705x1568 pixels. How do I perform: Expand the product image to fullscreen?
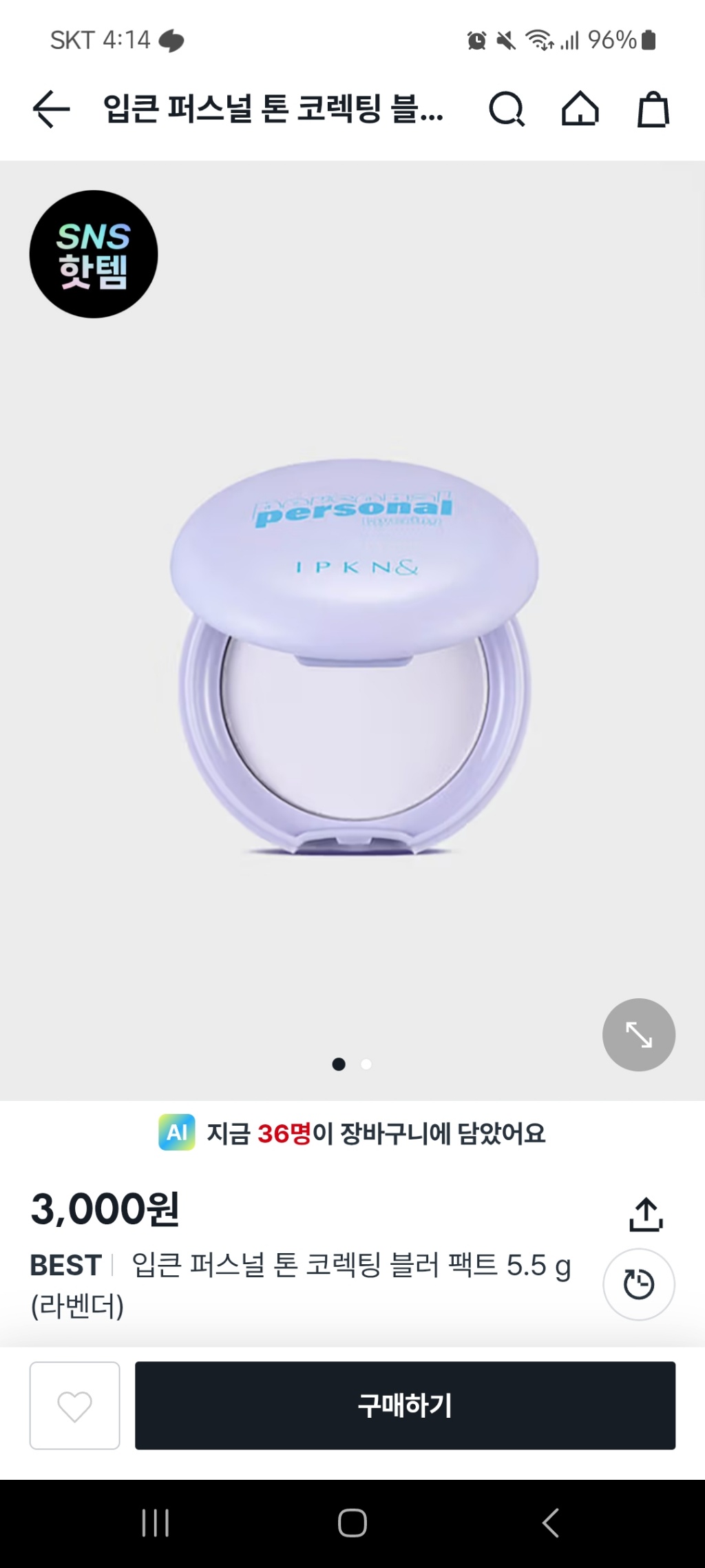click(638, 1034)
